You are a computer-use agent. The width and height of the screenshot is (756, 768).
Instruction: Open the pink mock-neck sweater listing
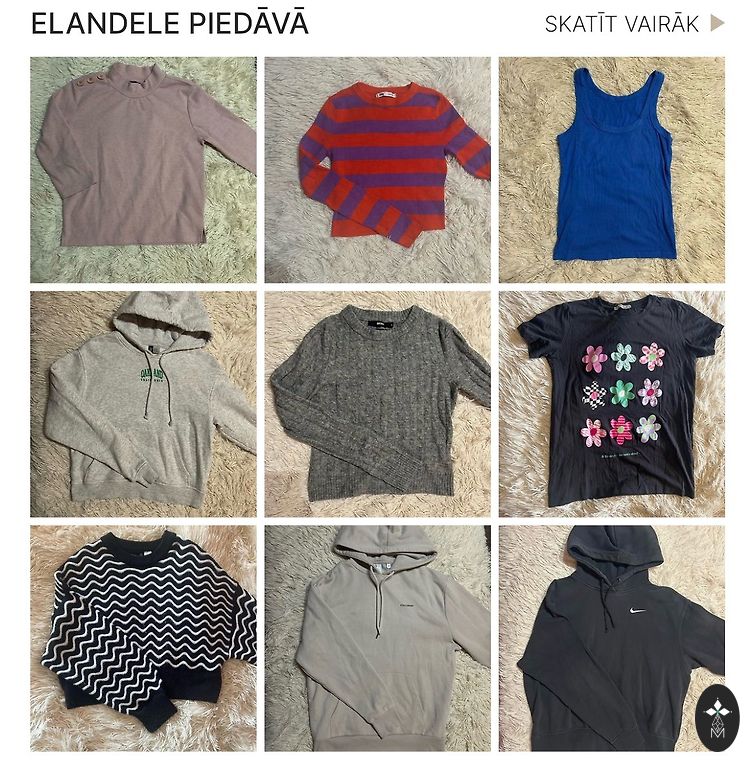[143, 169]
